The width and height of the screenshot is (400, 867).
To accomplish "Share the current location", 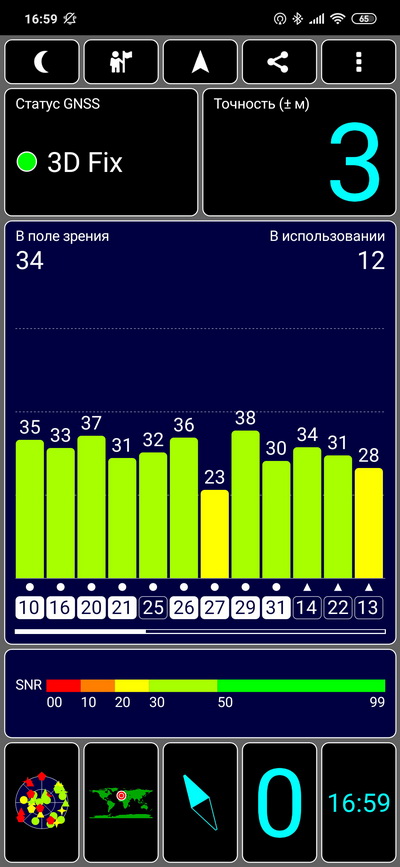I will [279, 62].
